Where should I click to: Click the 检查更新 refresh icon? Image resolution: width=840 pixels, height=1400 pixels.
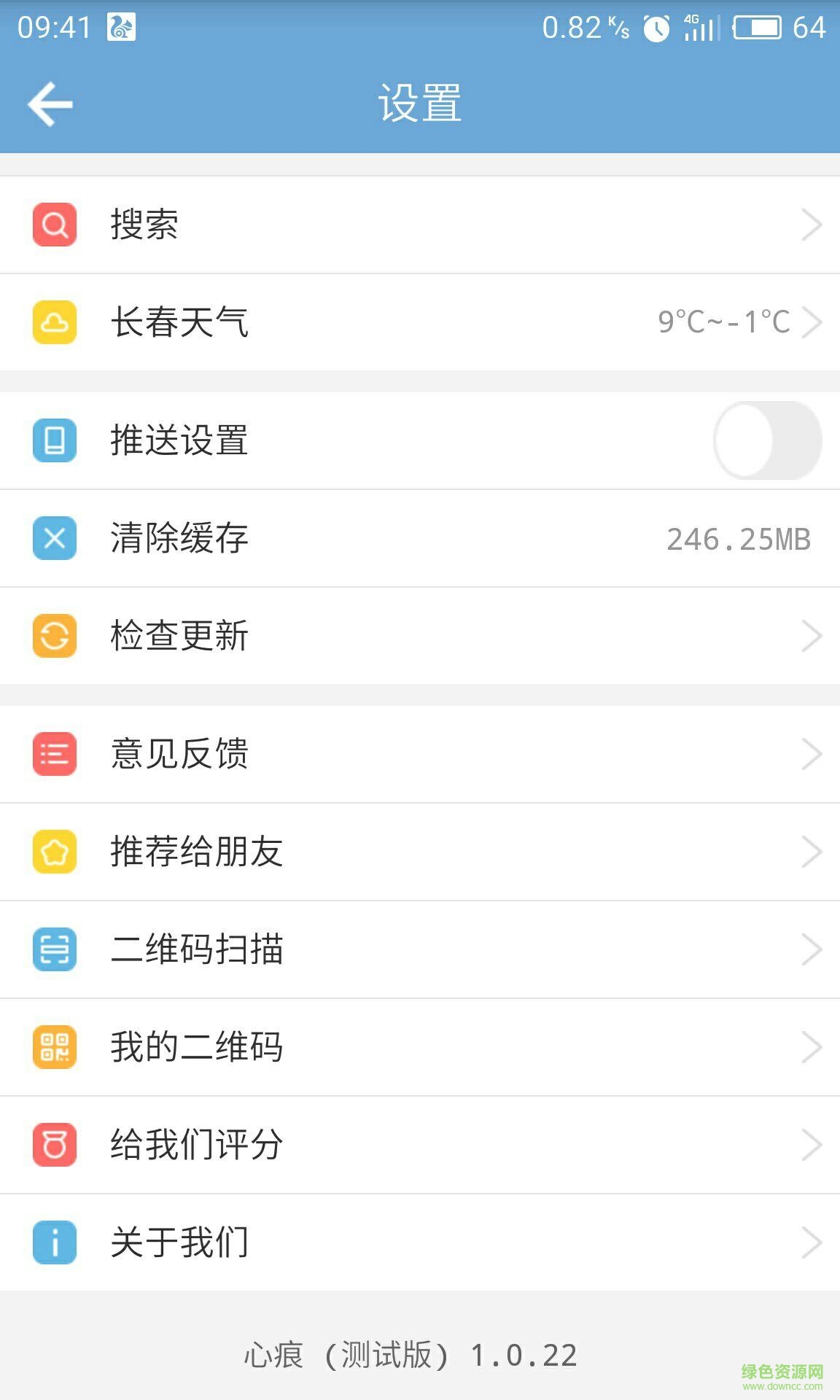[55, 635]
